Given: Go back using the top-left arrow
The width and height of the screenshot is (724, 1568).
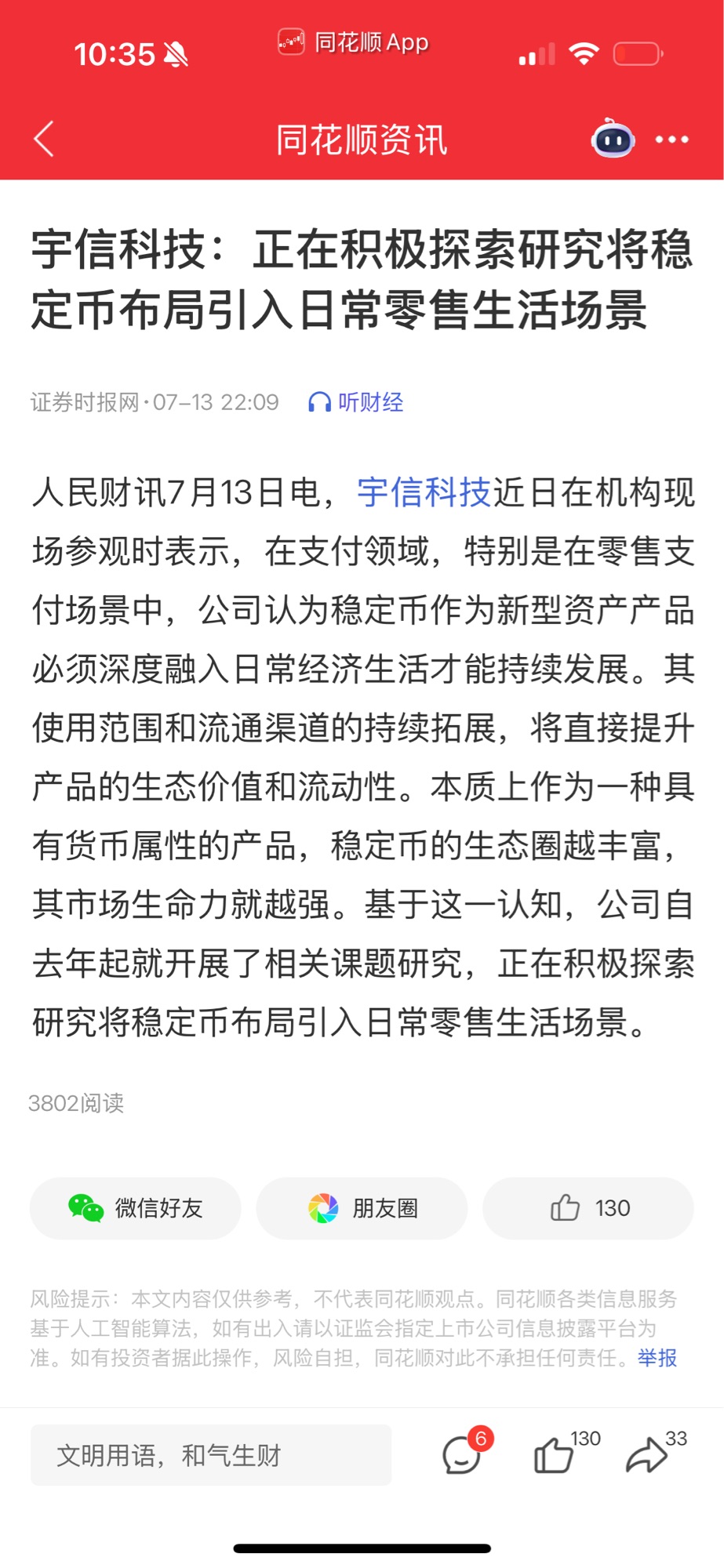Looking at the screenshot, I should (x=45, y=140).
